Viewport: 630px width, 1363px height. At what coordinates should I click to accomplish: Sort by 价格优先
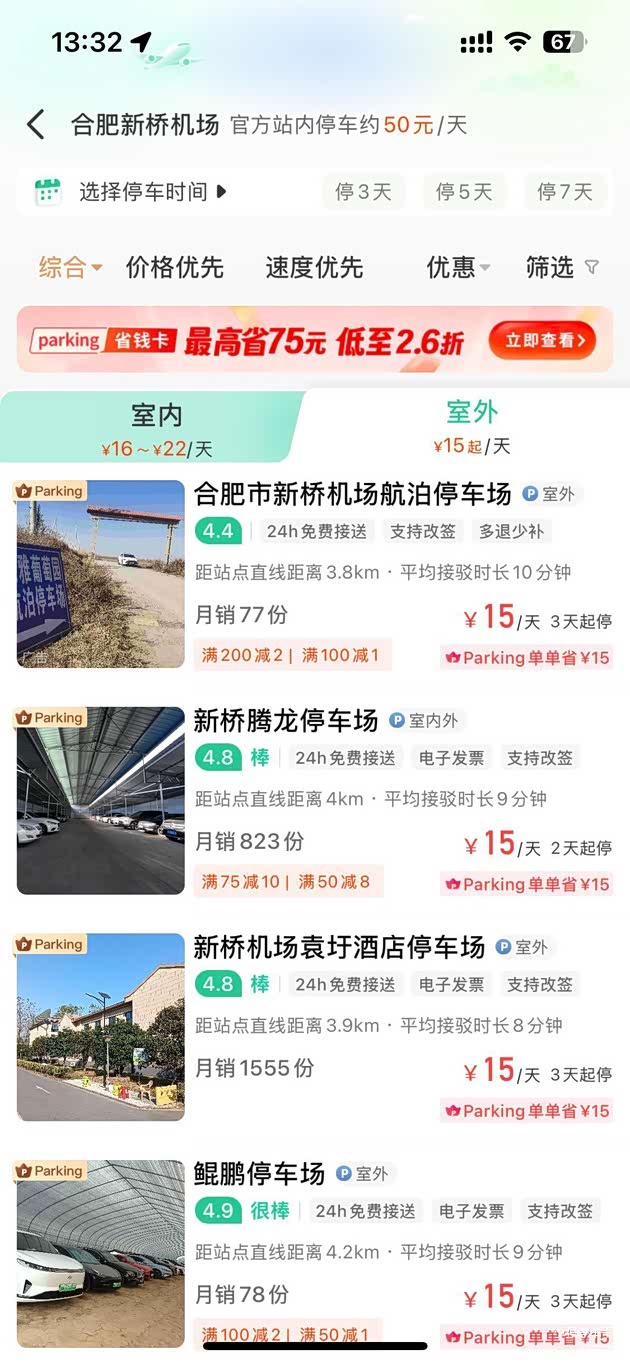(x=175, y=267)
